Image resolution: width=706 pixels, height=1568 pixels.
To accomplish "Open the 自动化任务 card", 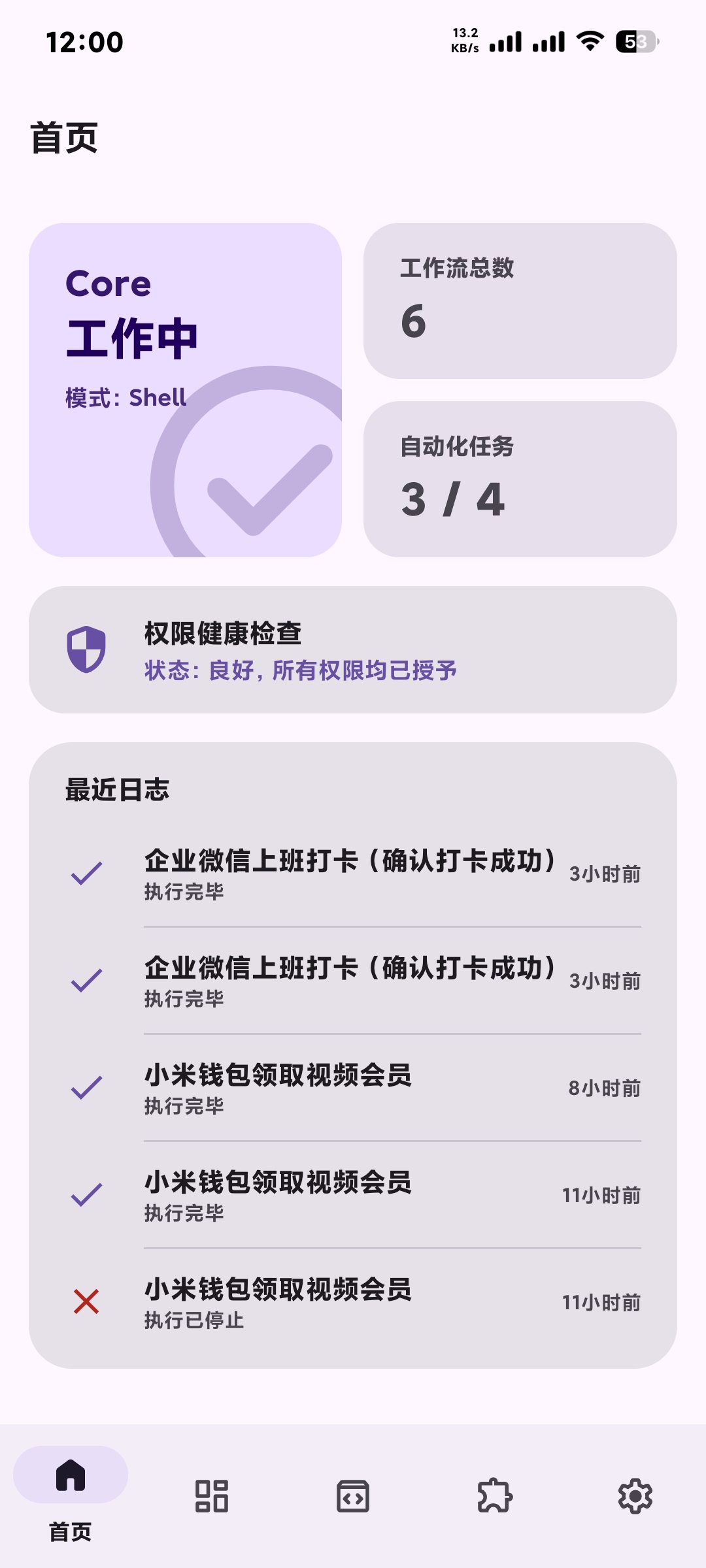I will click(x=520, y=479).
